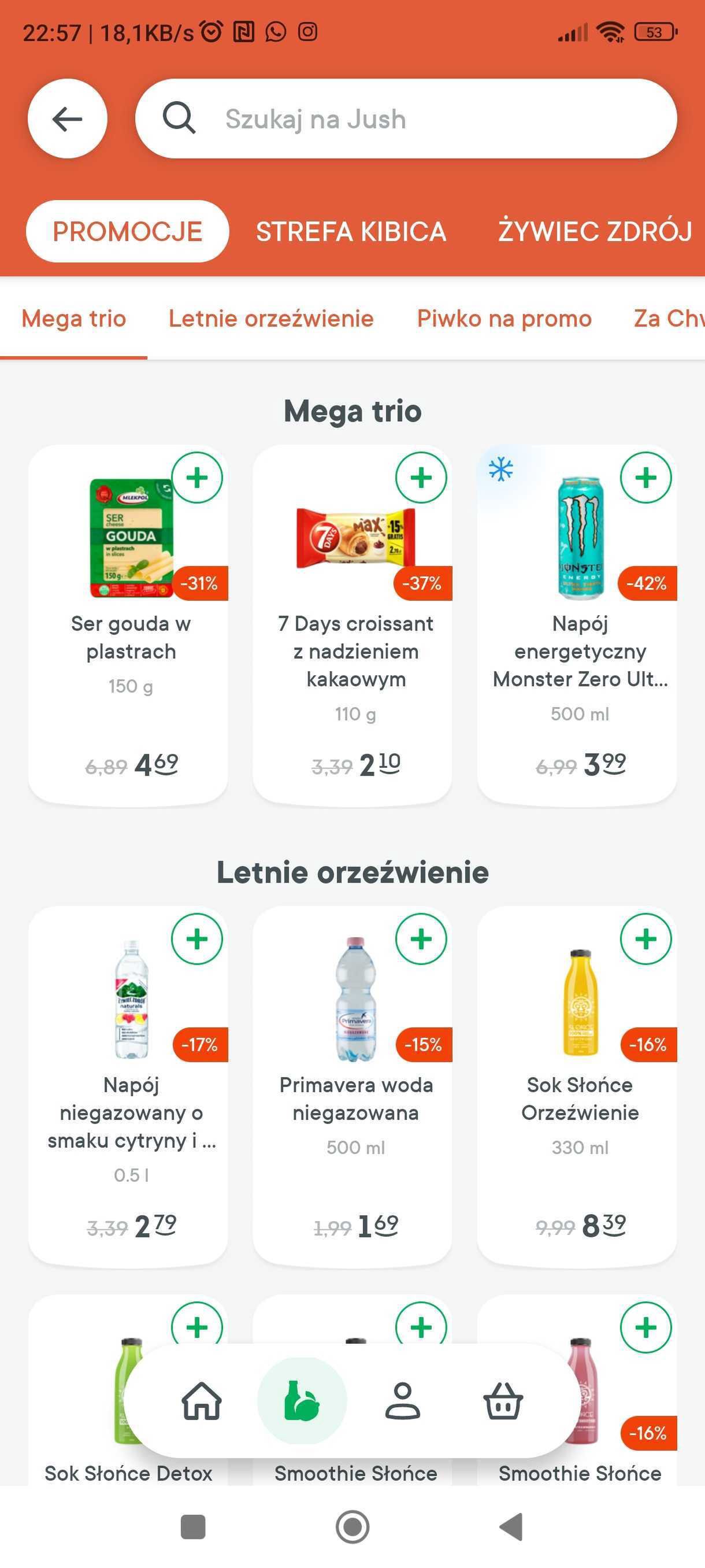
Task: Select the PROMOCJE category chip
Action: 127,231
